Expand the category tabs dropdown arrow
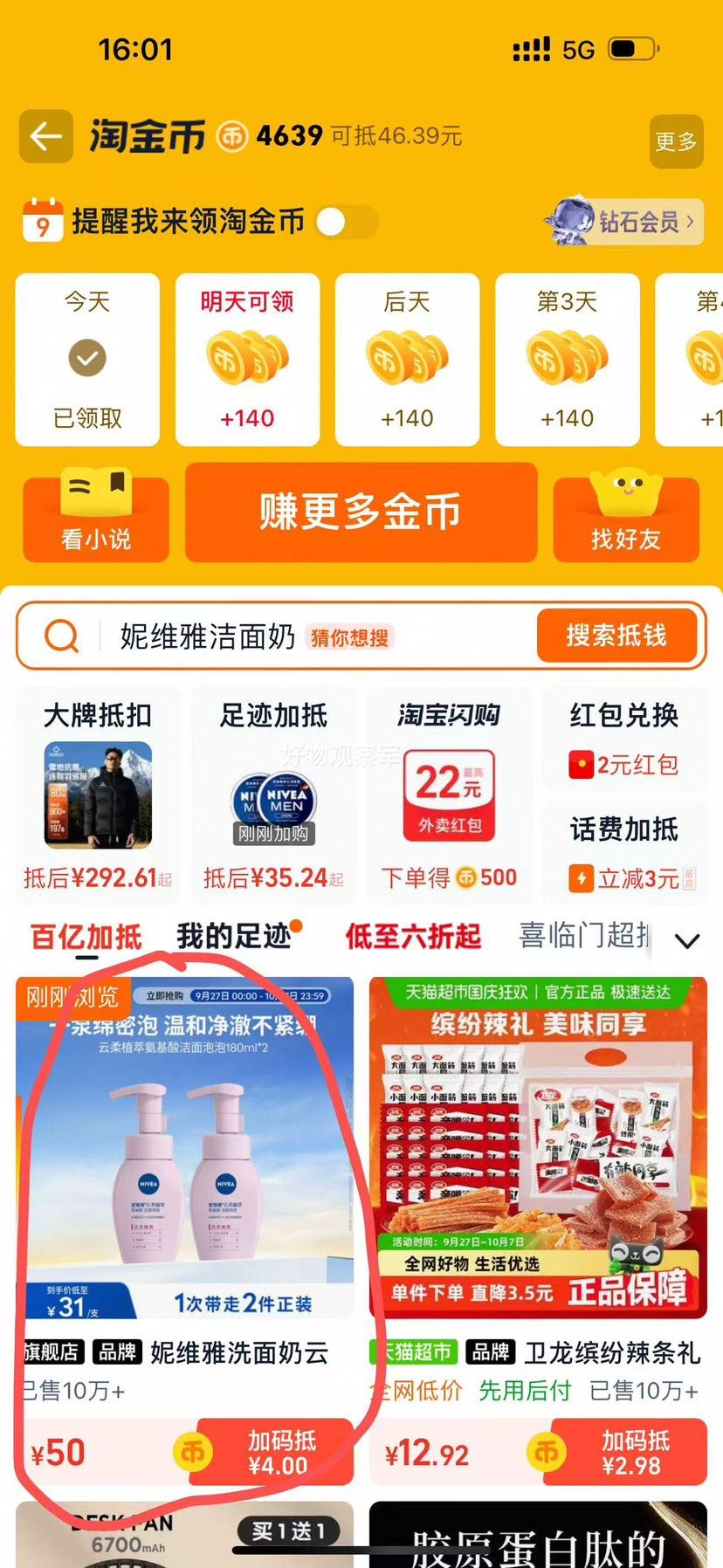Image resolution: width=723 pixels, height=1568 pixels. pos(688,940)
